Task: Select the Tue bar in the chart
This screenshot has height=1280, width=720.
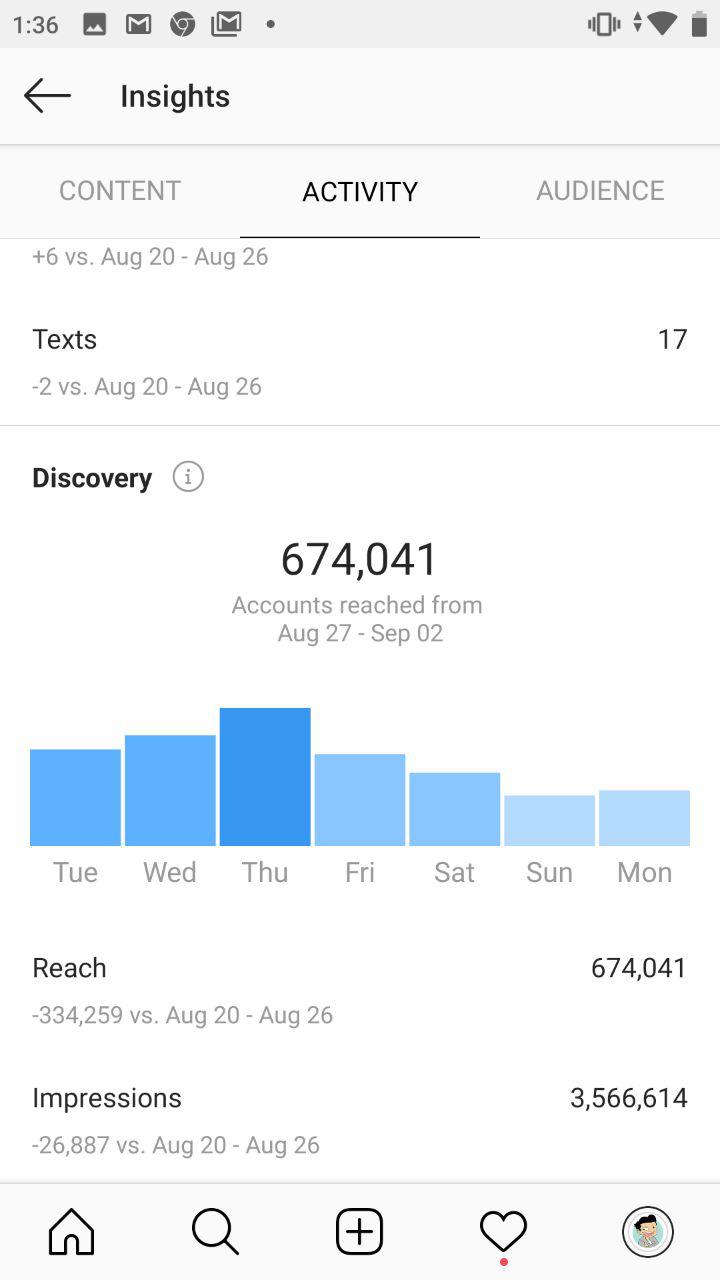Action: 75,797
